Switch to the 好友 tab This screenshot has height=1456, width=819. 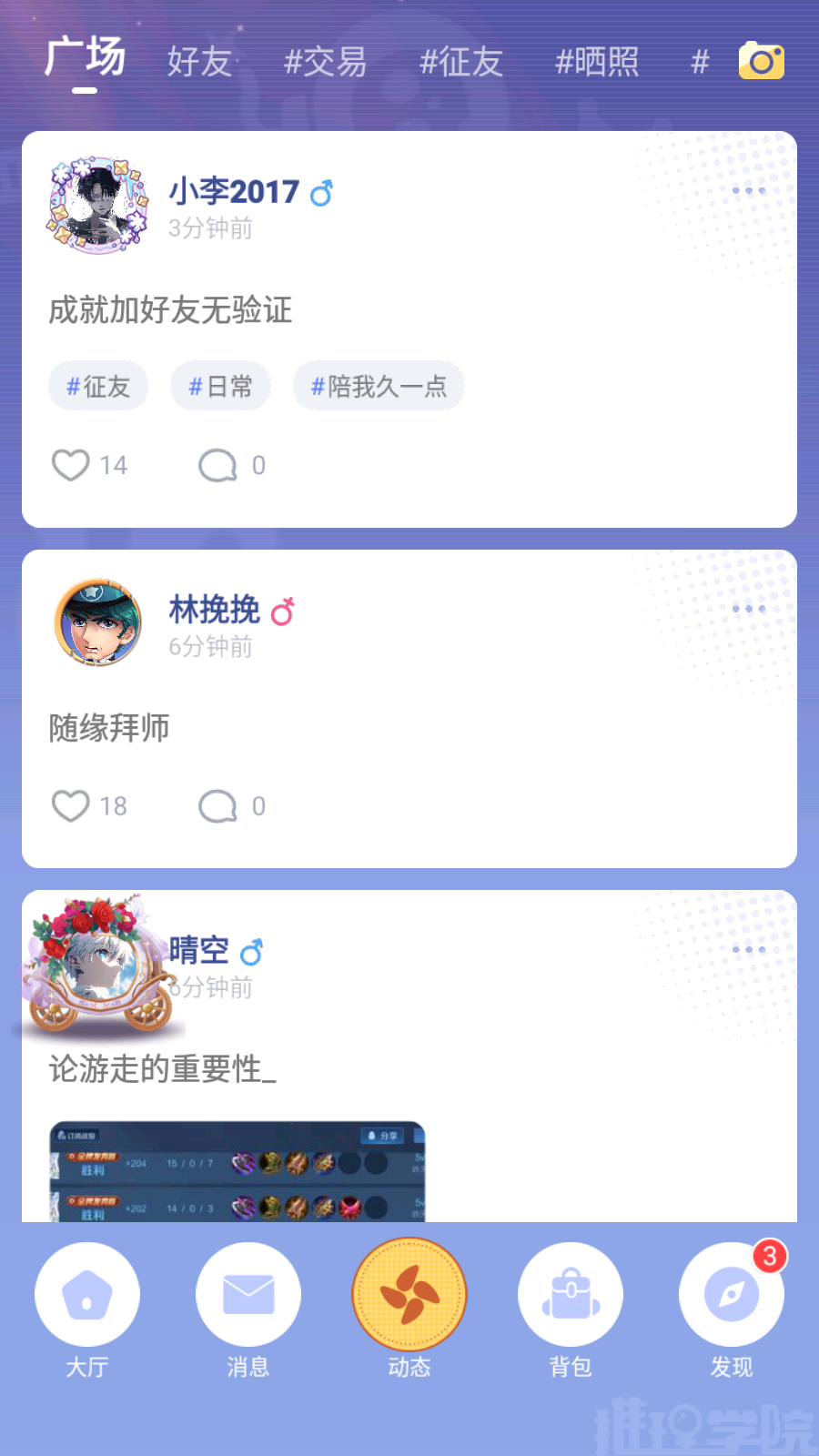[199, 62]
